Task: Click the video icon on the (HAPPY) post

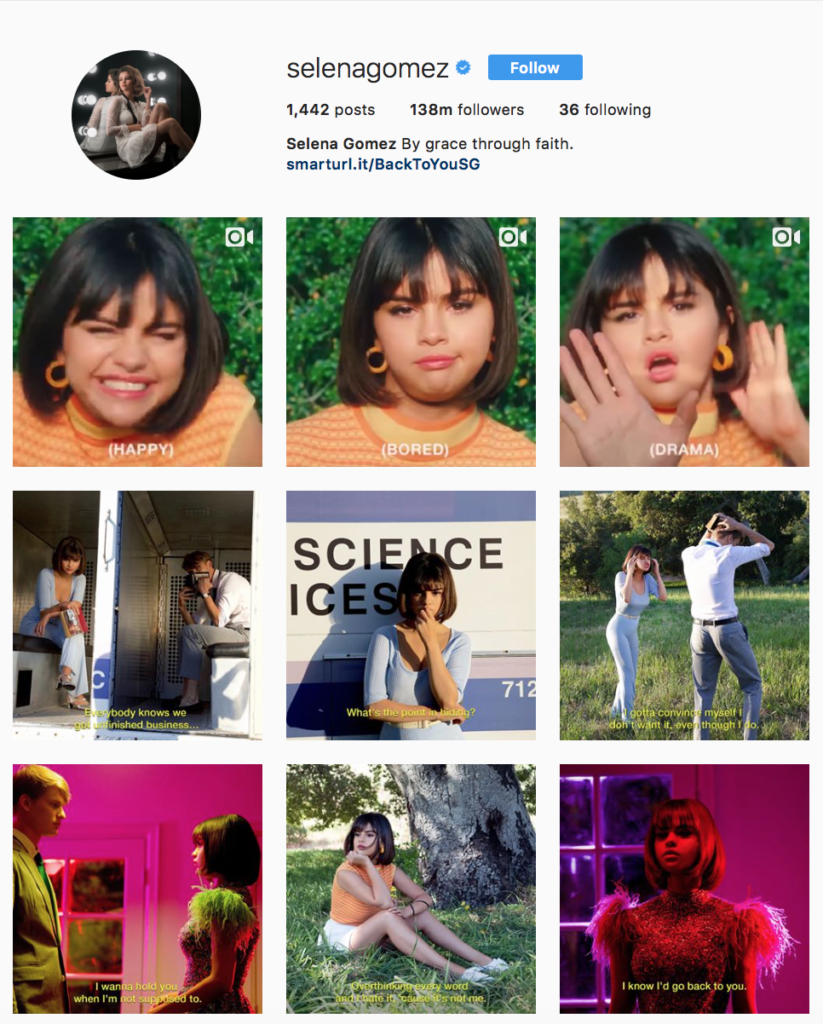Action: (241, 236)
